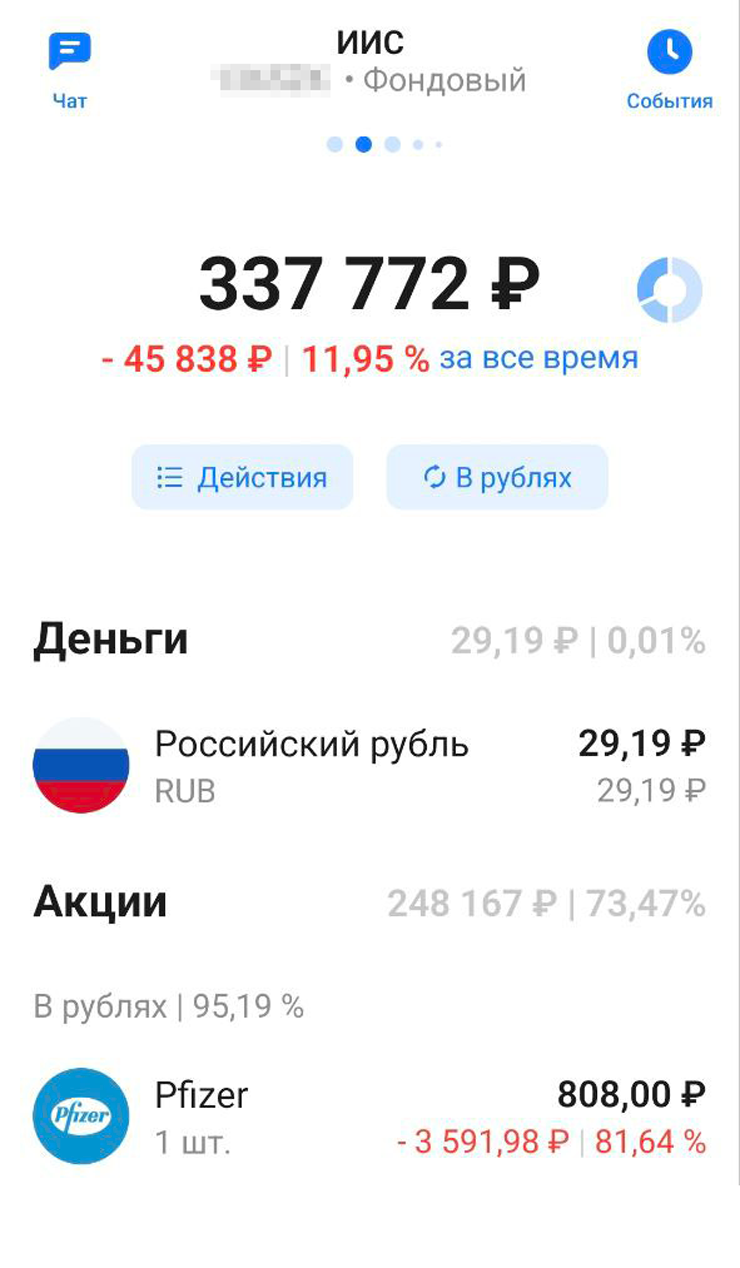Open the Чат support chat
Screen dimensions: 740x1268
[70, 68]
